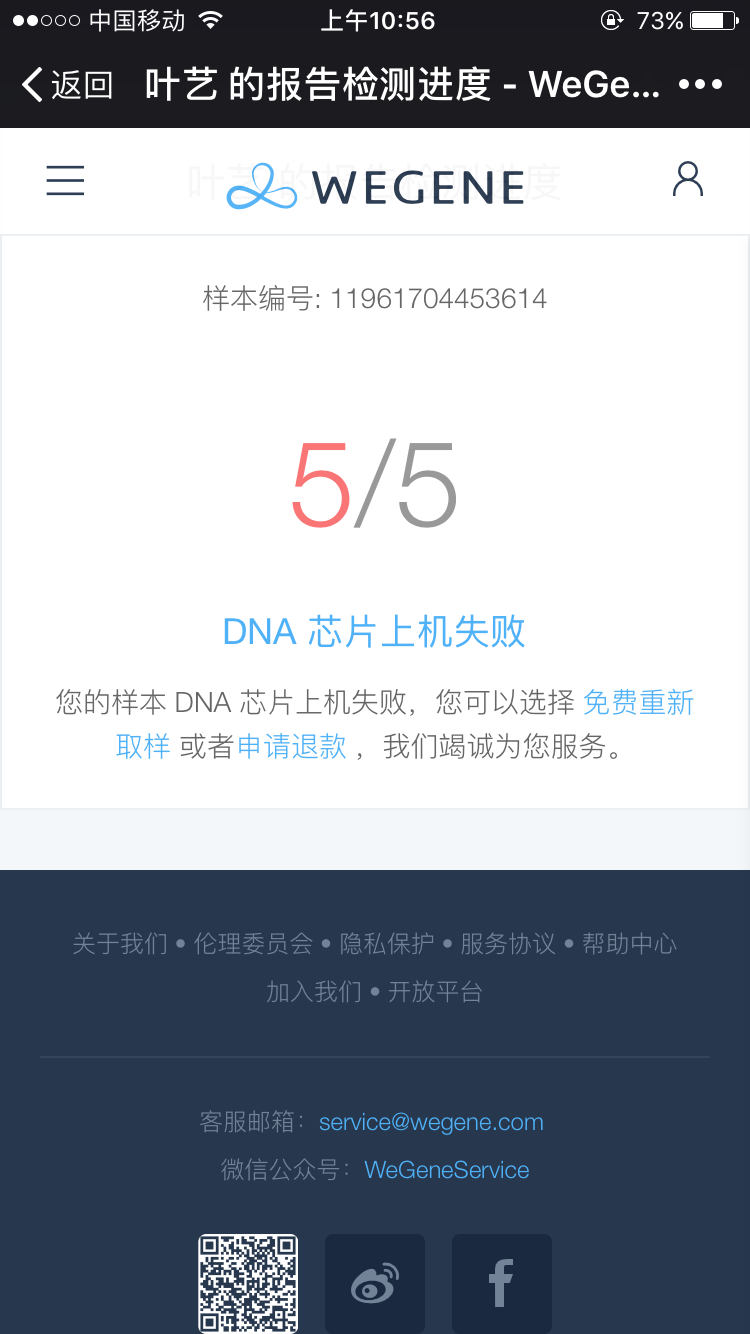Email service@wegene.com
Viewport: 750px width, 1334px height.
pyautogui.click(x=431, y=1122)
